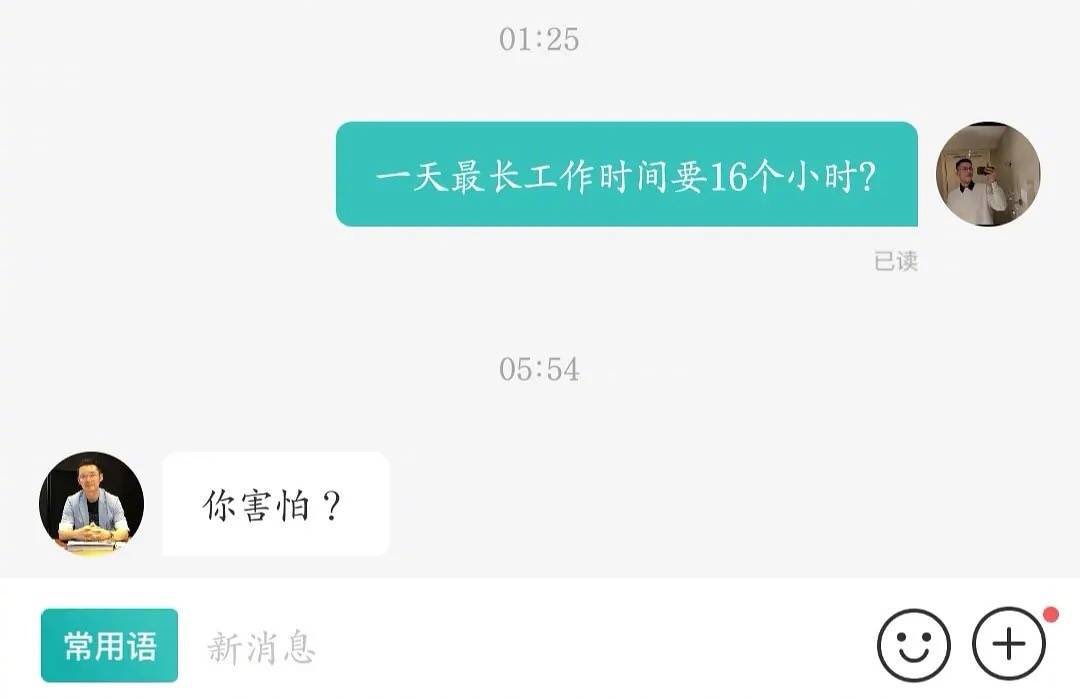This screenshot has width=1080, height=699.
Task: View the sender's avatar beside 你害怕？
Action: 91,504
